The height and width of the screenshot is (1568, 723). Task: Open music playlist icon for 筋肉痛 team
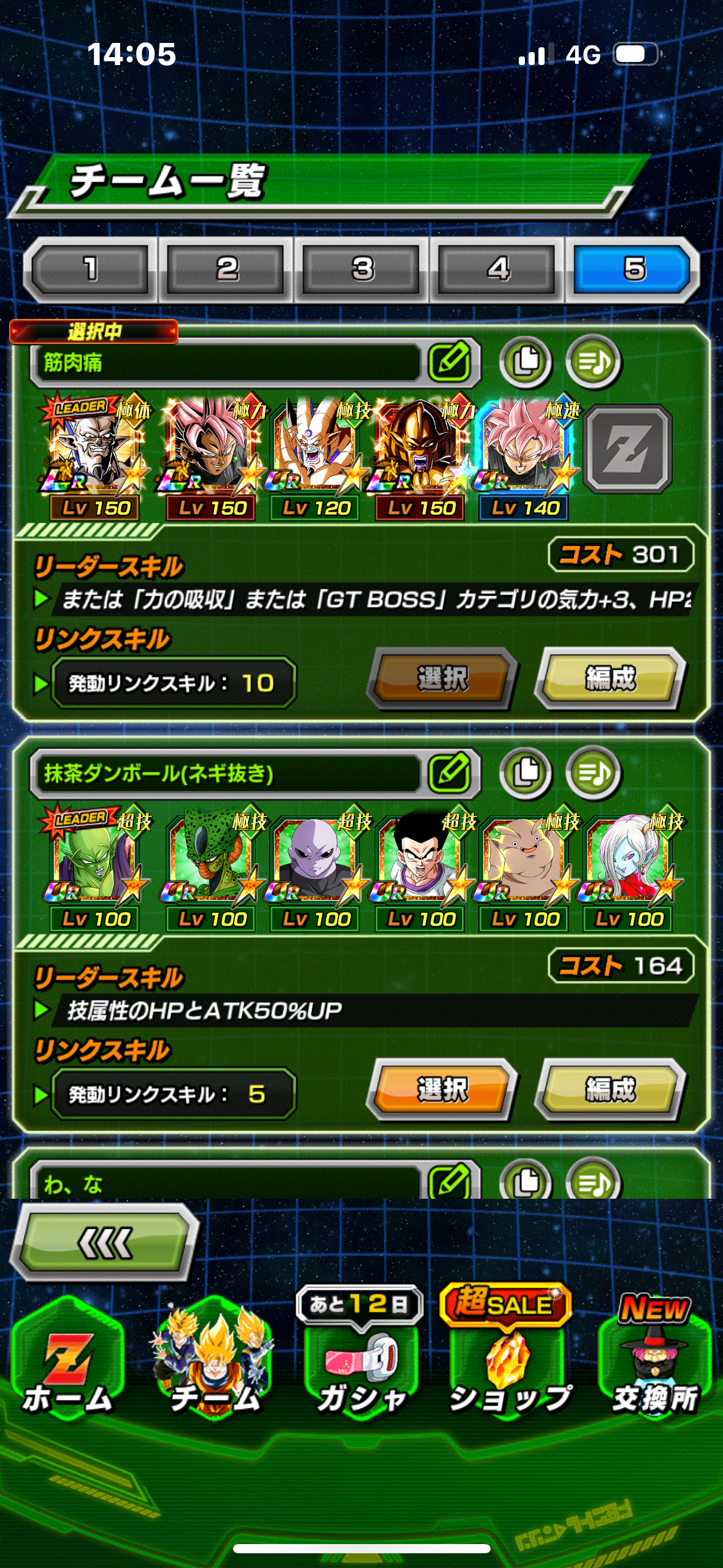593,362
